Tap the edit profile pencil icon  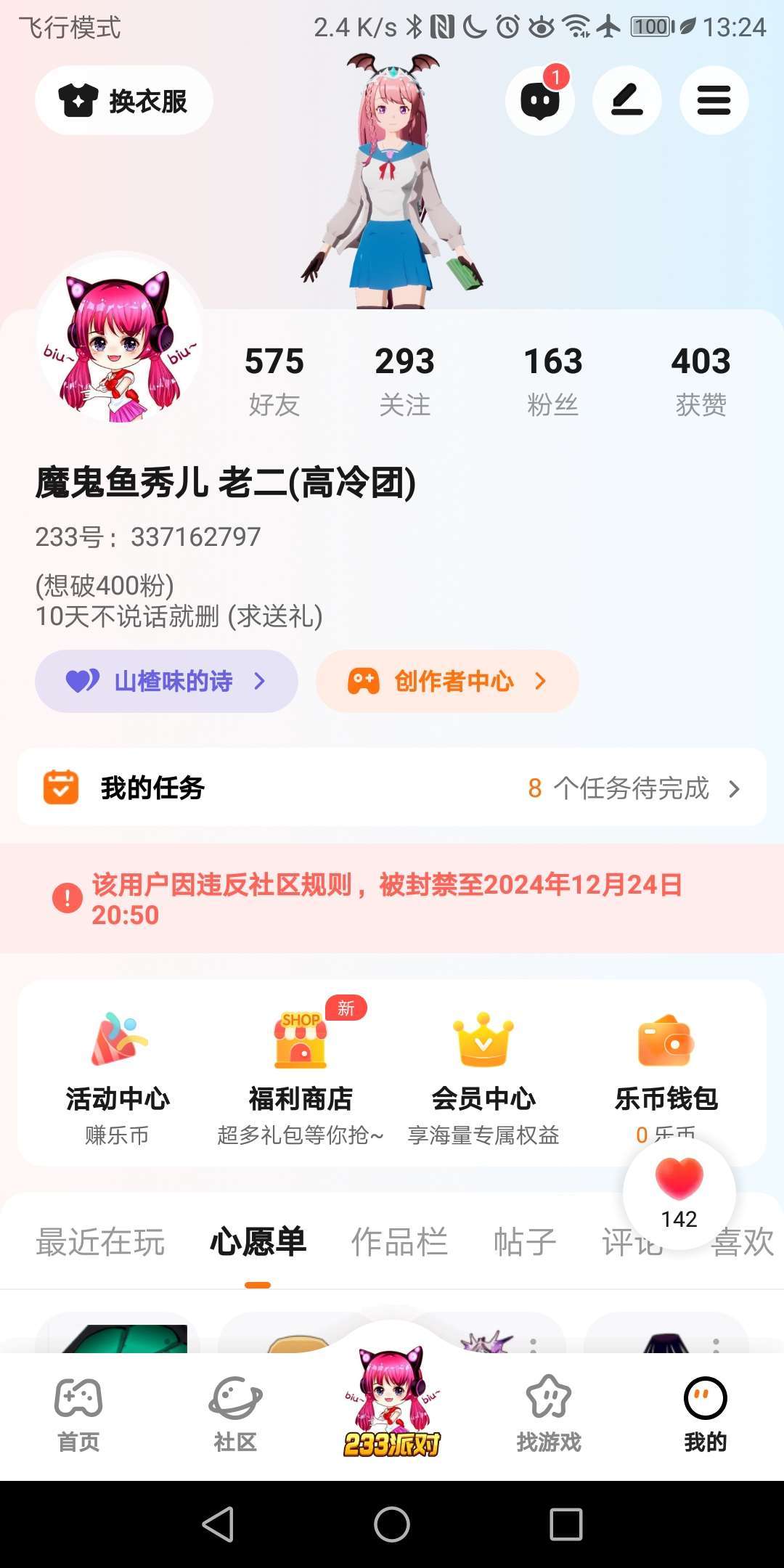pyautogui.click(x=626, y=100)
